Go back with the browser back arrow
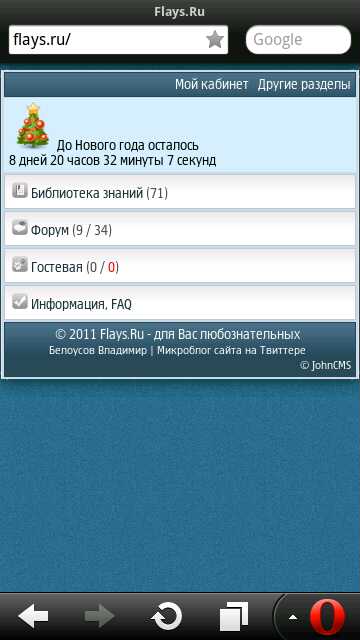Screen dimensions: 360x640 (33, 616)
